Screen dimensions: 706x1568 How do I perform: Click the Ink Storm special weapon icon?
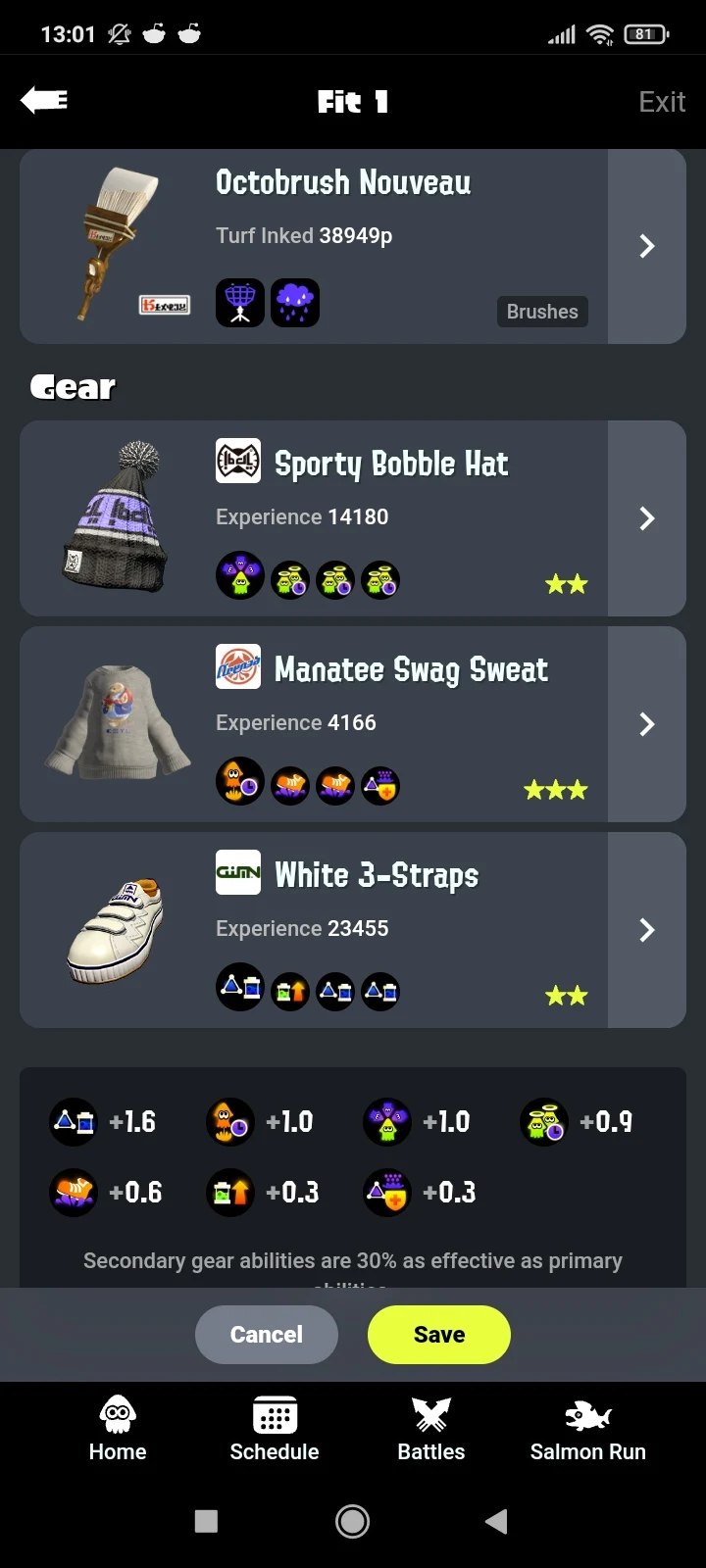[x=295, y=302]
